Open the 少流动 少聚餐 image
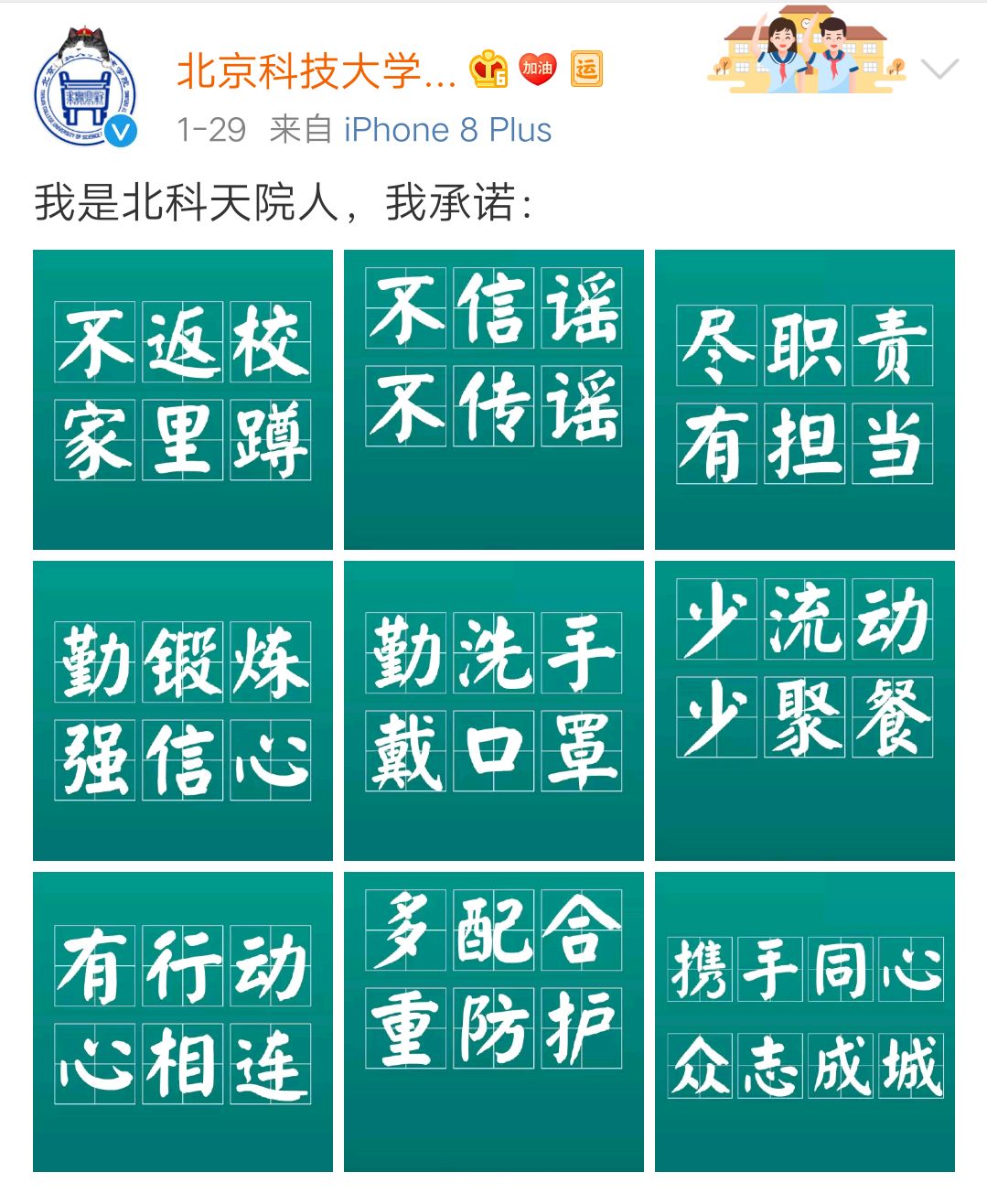Image resolution: width=987 pixels, height=1204 pixels. point(805,711)
